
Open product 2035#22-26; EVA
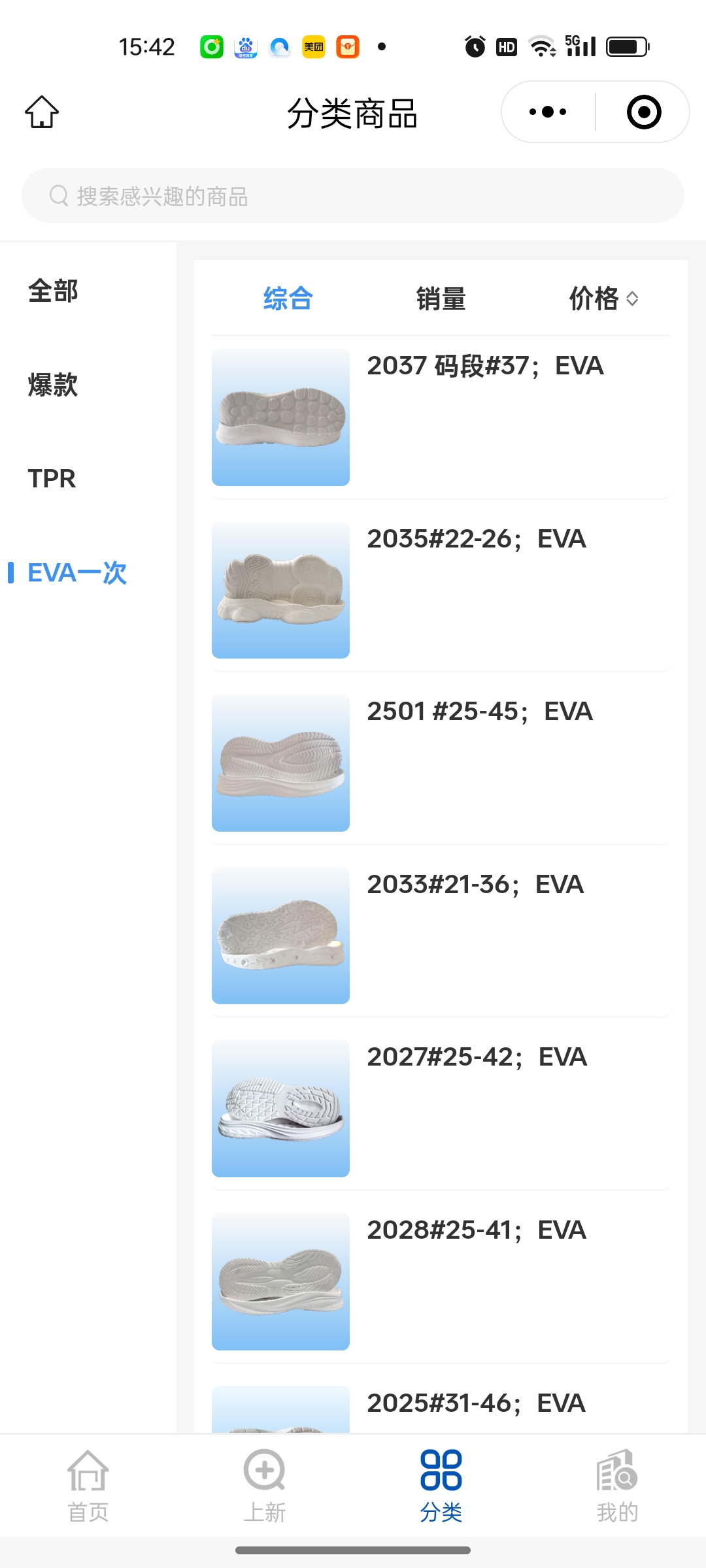[441, 590]
